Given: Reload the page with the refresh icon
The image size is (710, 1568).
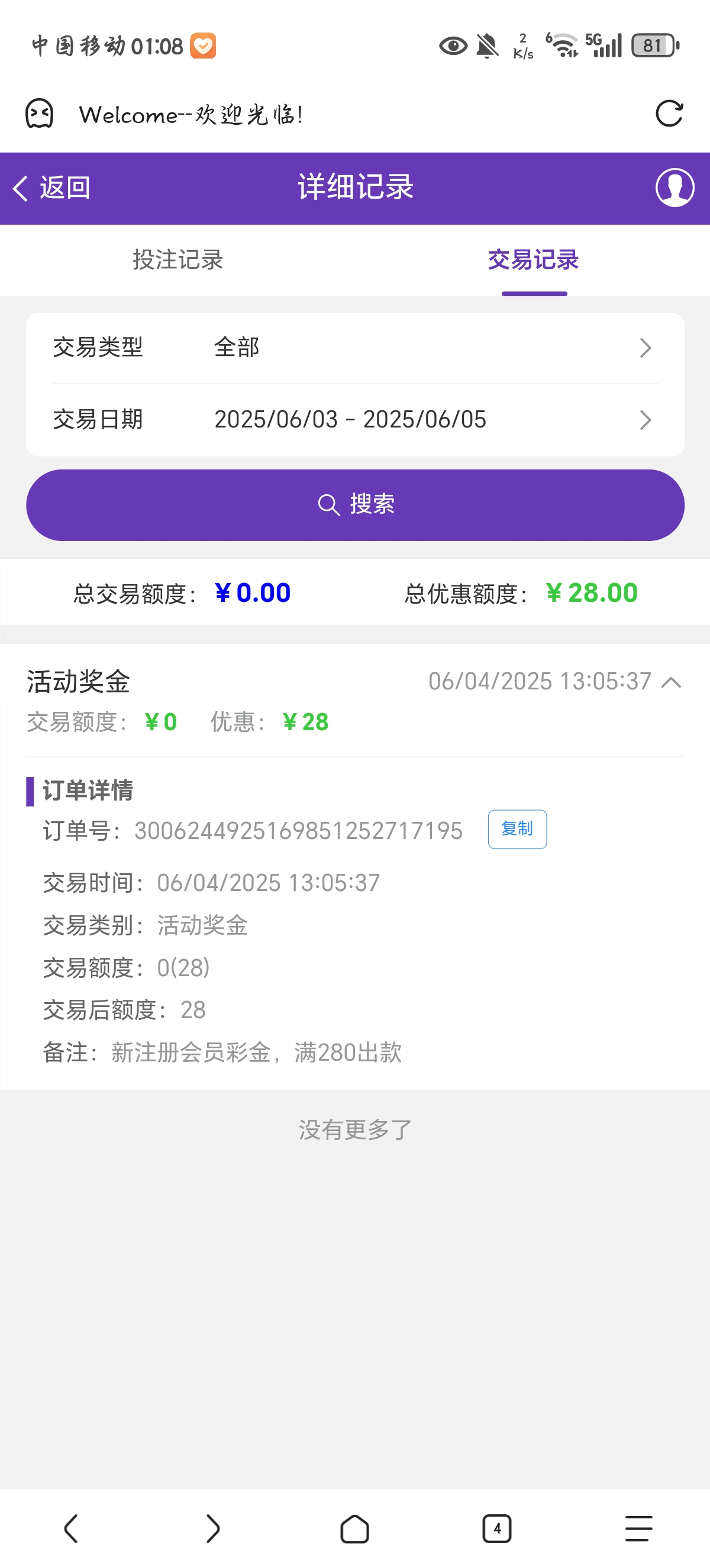Looking at the screenshot, I should point(669,114).
